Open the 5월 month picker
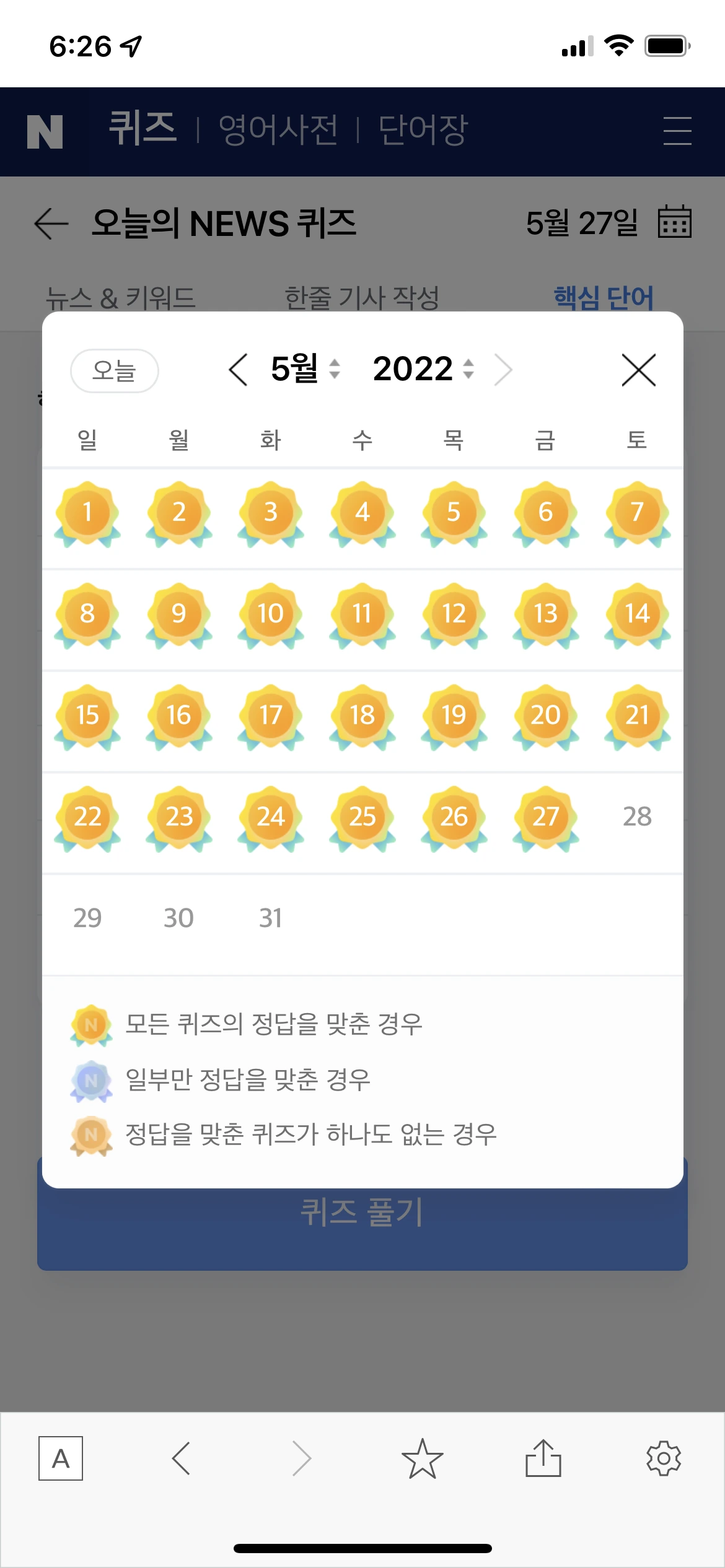The image size is (725, 1568). (305, 369)
